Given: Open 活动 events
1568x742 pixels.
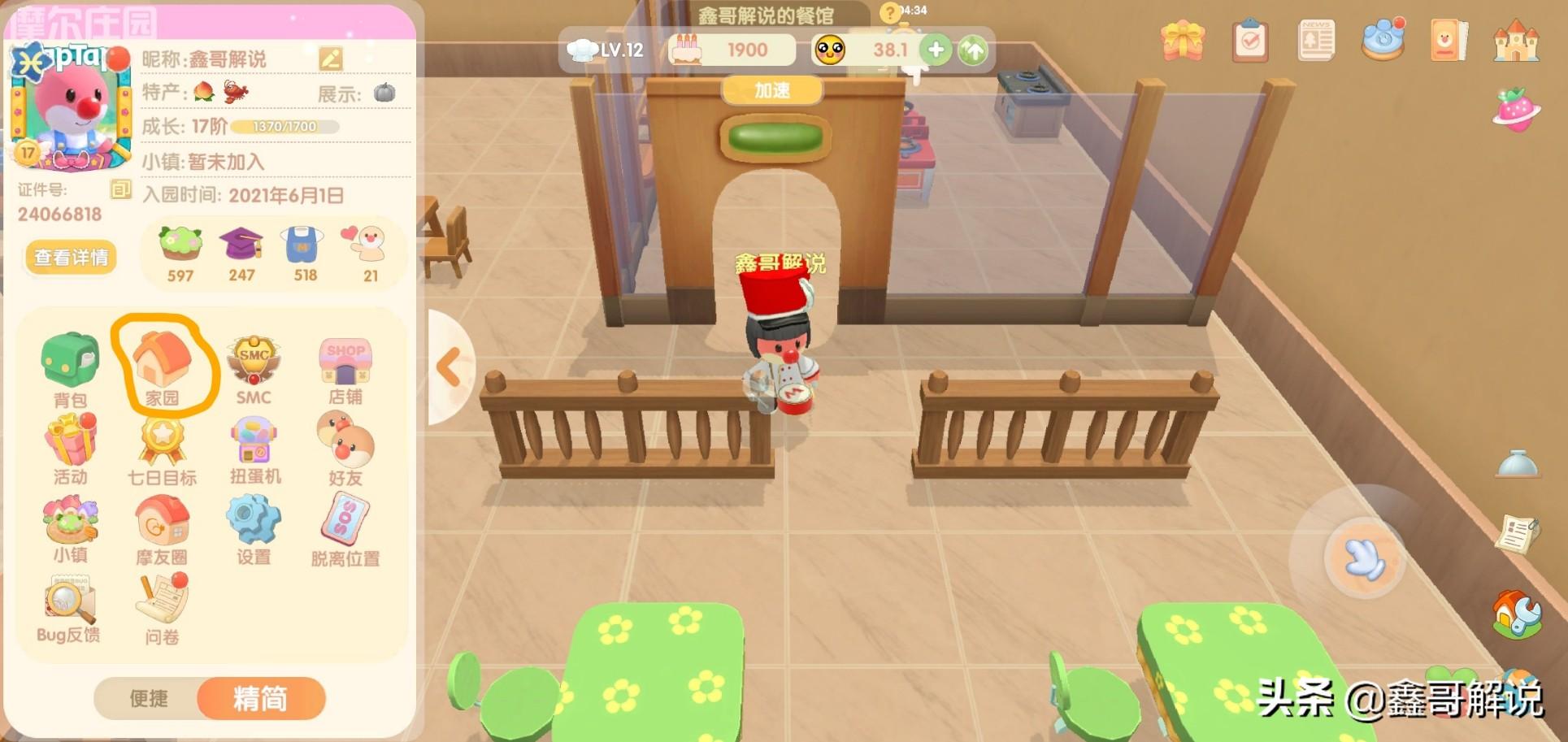Looking at the screenshot, I should [70, 448].
